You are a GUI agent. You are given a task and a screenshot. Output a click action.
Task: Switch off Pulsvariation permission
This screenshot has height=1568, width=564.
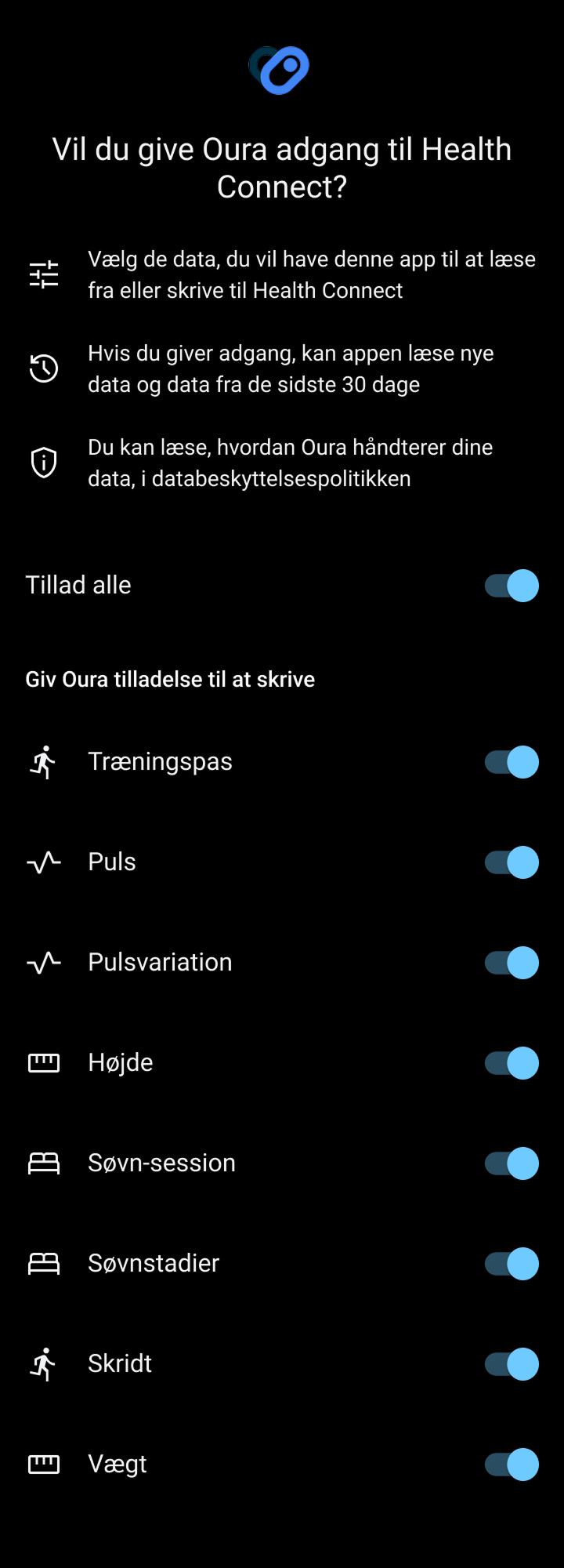[511, 963]
